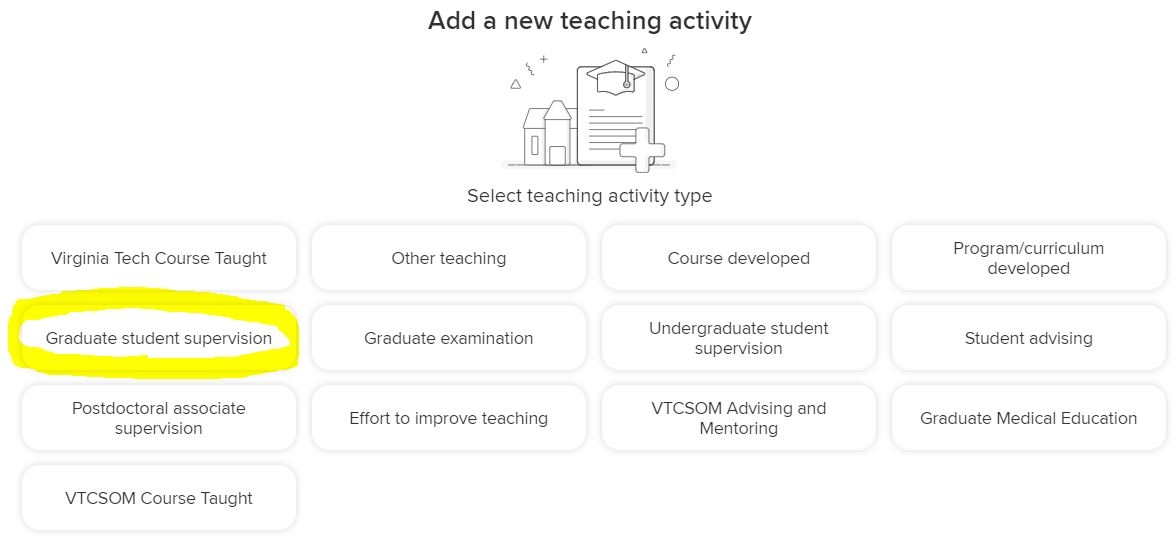The width and height of the screenshot is (1176, 544).
Task: Select Graduate Medical Education
Action: (x=1028, y=418)
